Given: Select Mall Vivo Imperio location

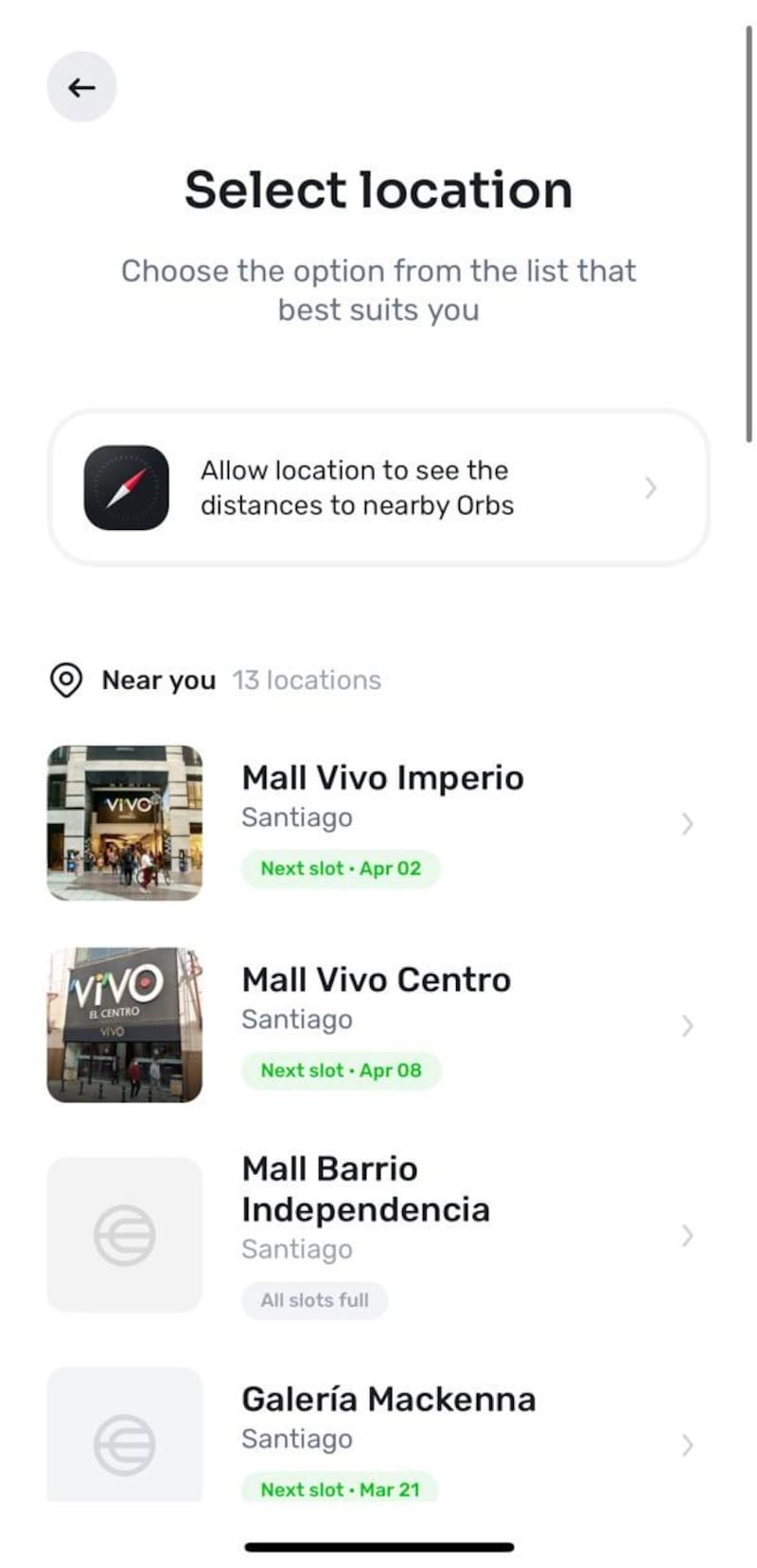Looking at the screenshot, I should pos(381,779).
